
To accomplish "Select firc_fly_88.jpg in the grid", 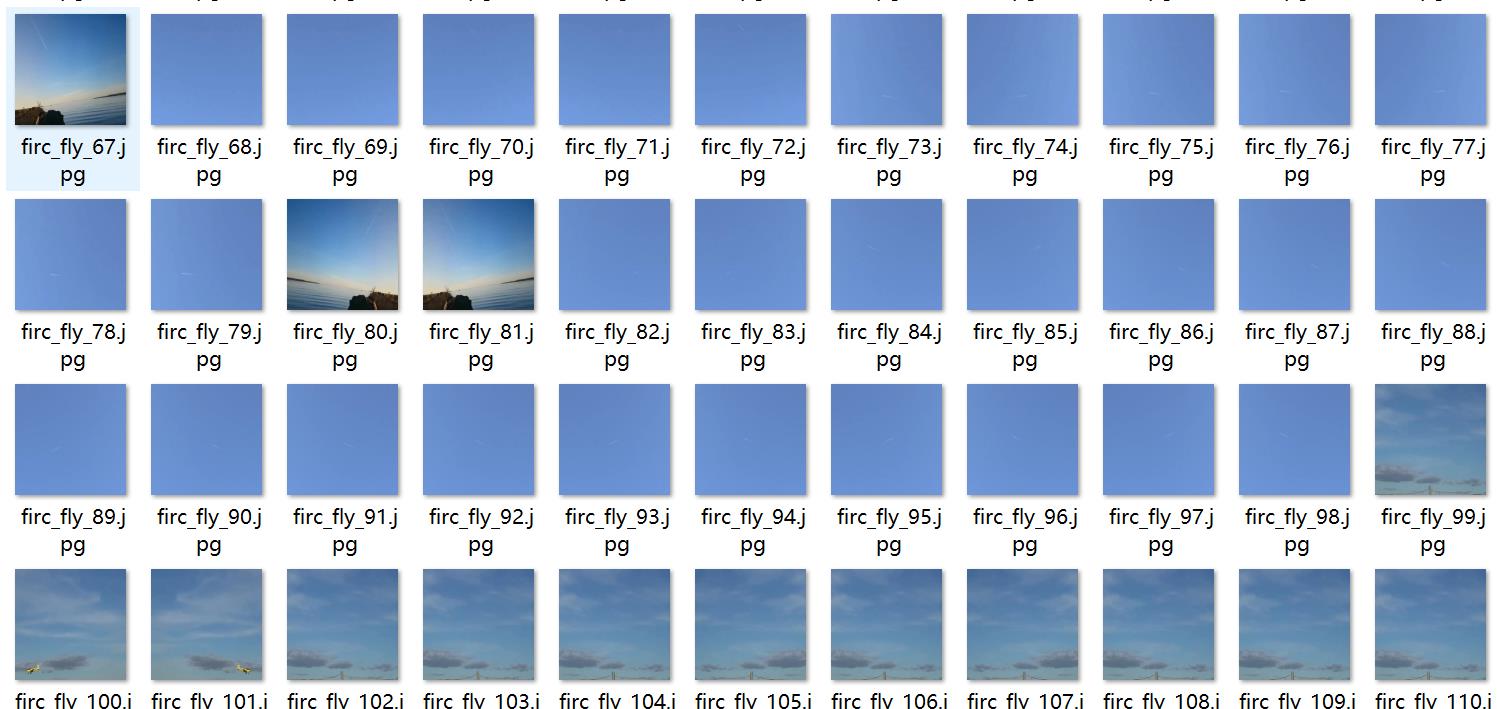I will click(1431, 255).
